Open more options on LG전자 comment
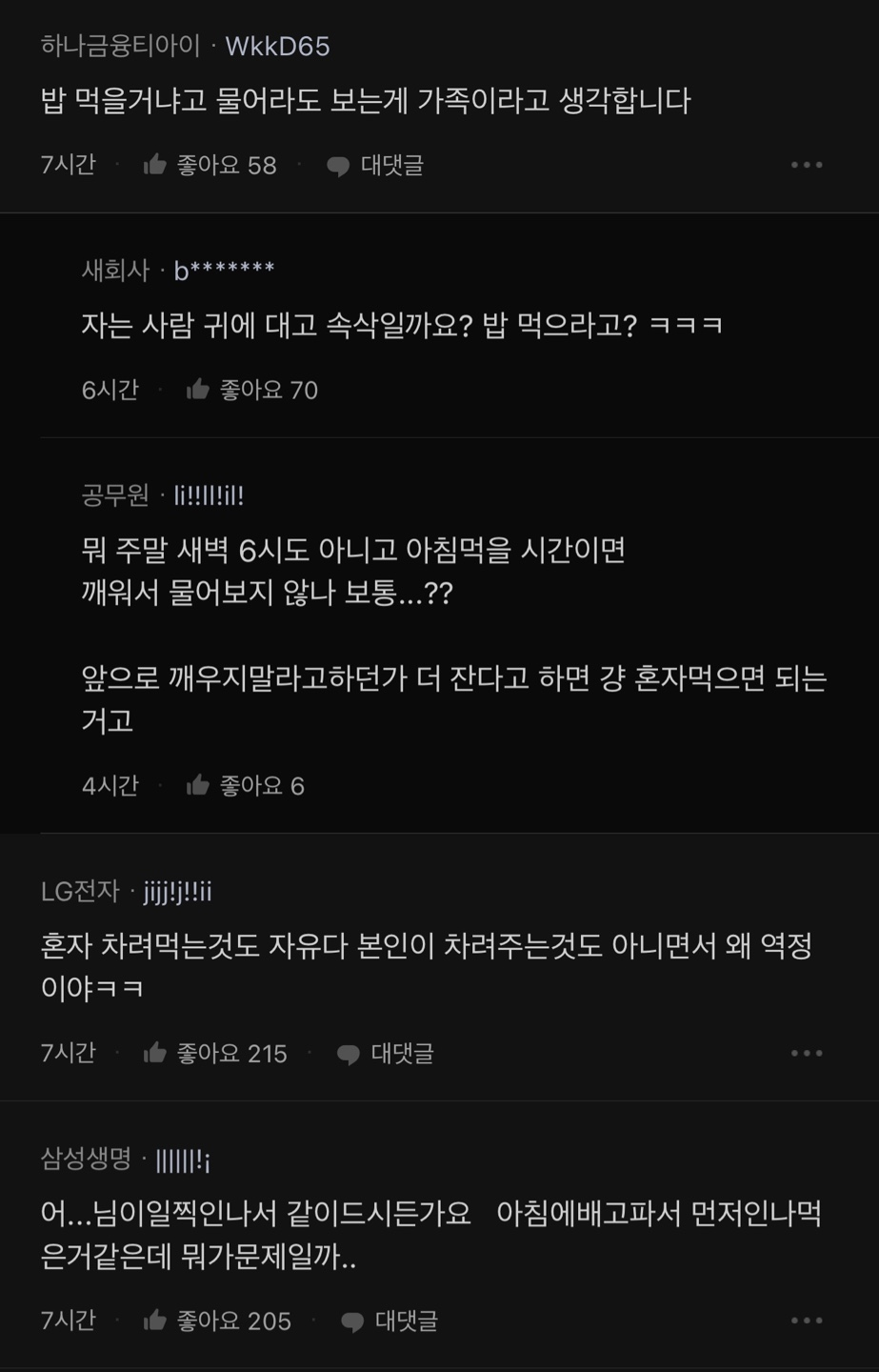This screenshot has width=879, height=1372. 806,1054
